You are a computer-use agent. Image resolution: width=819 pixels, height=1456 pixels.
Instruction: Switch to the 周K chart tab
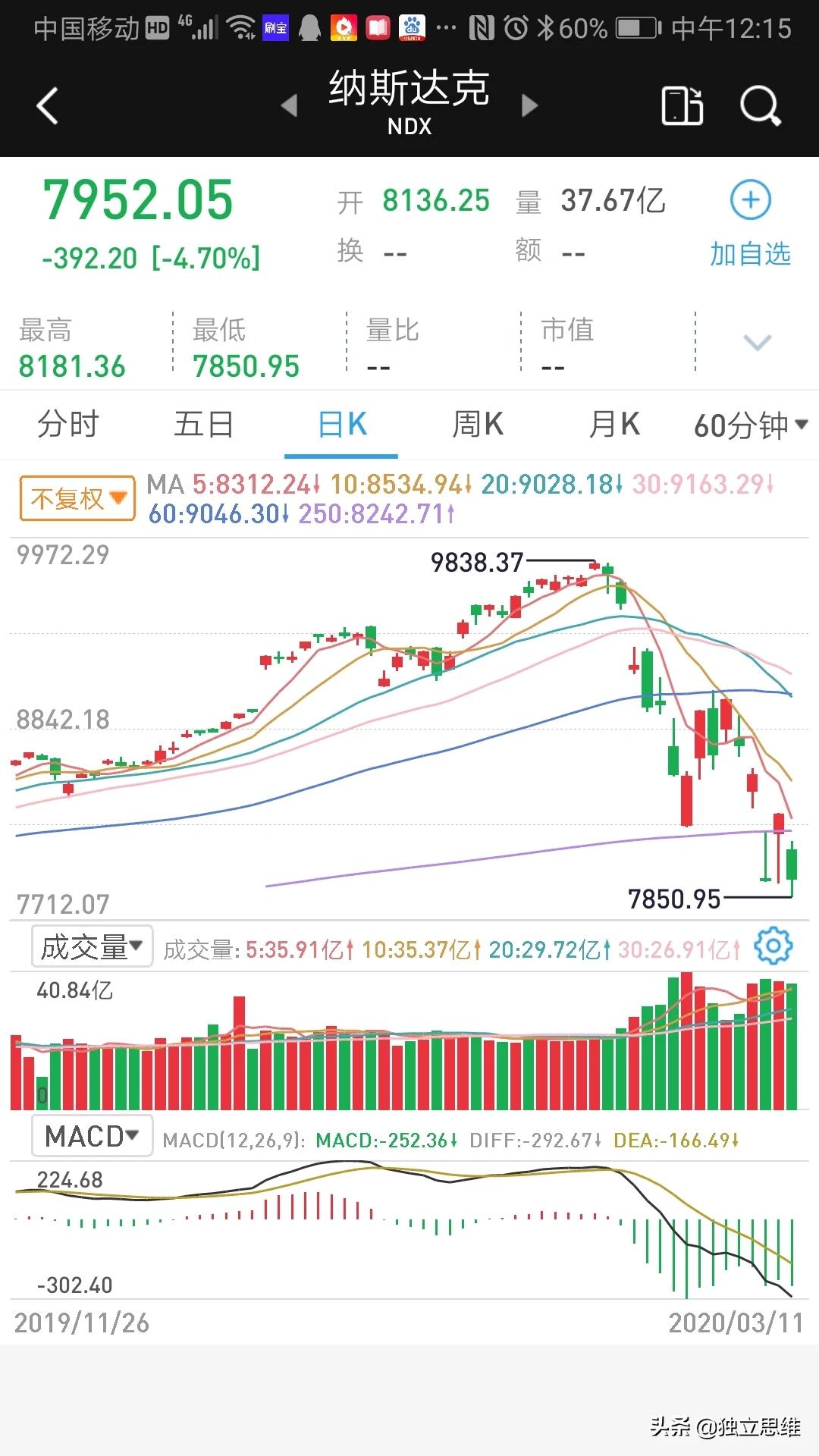(478, 425)
